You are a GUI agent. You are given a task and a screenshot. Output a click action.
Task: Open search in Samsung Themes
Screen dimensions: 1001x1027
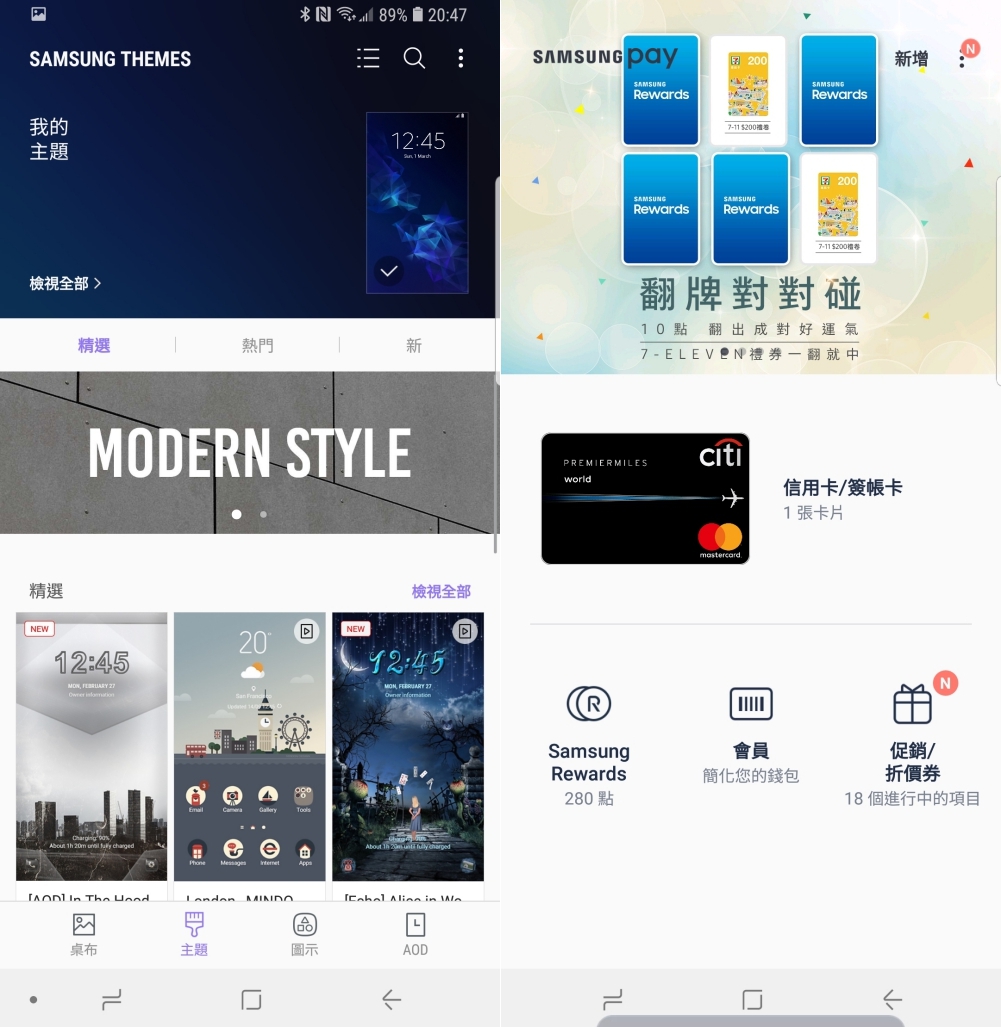tap(414, 58)
